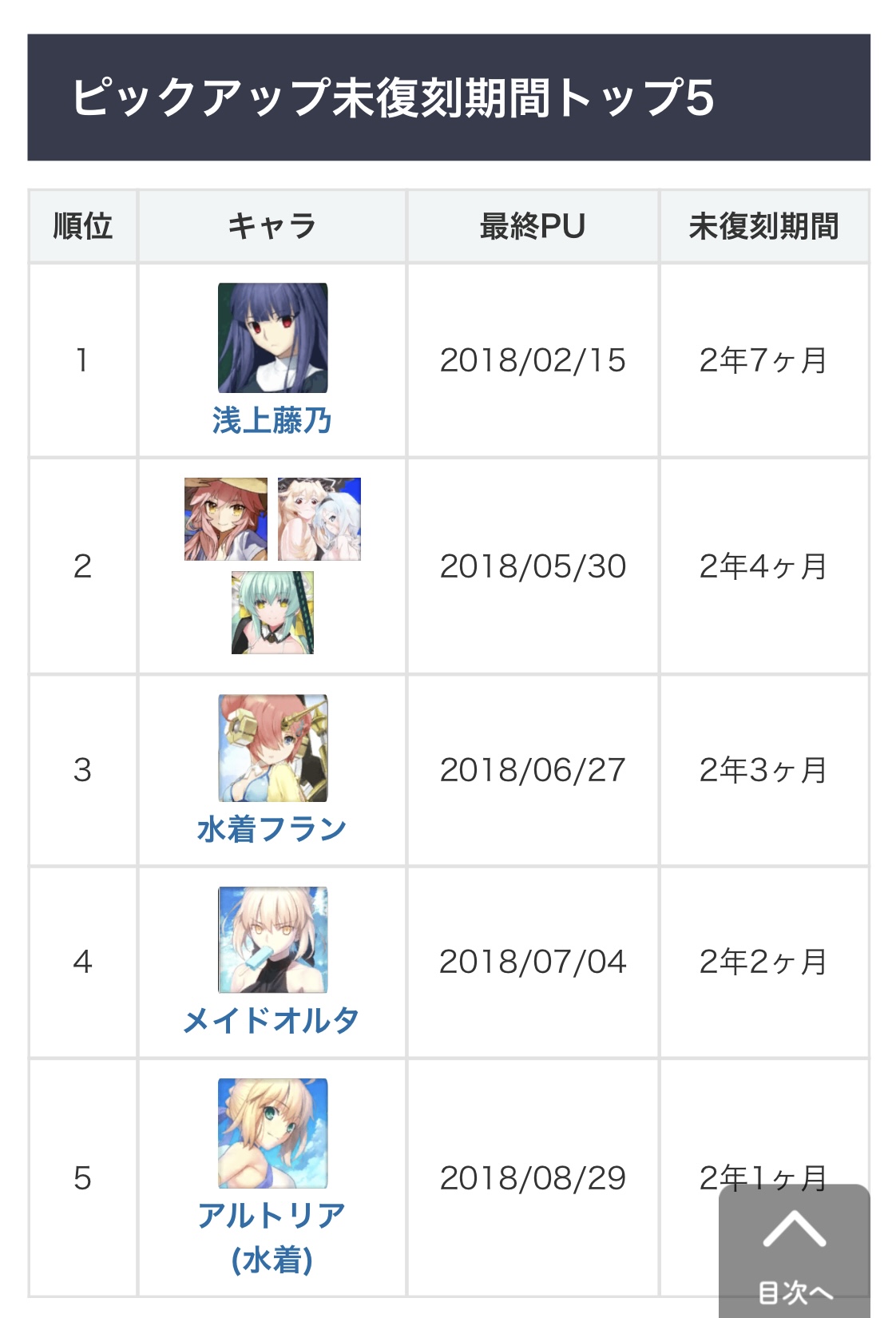Tap the pink-haired character icon in rank 2

[x=226, y=519]
